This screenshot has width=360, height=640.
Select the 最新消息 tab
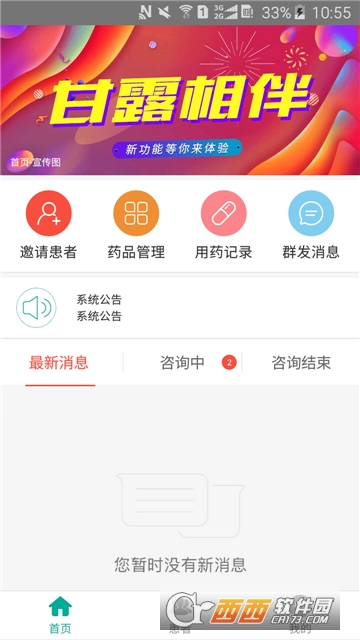point(59,362)
